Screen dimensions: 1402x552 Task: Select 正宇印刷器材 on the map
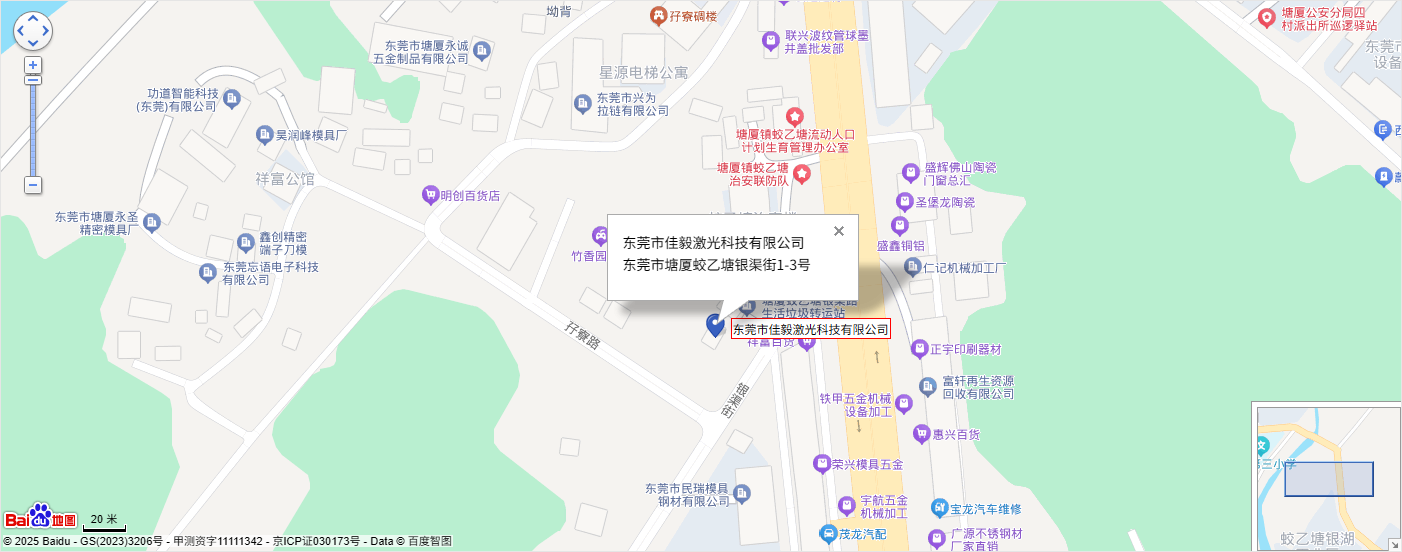pos(920,349)
